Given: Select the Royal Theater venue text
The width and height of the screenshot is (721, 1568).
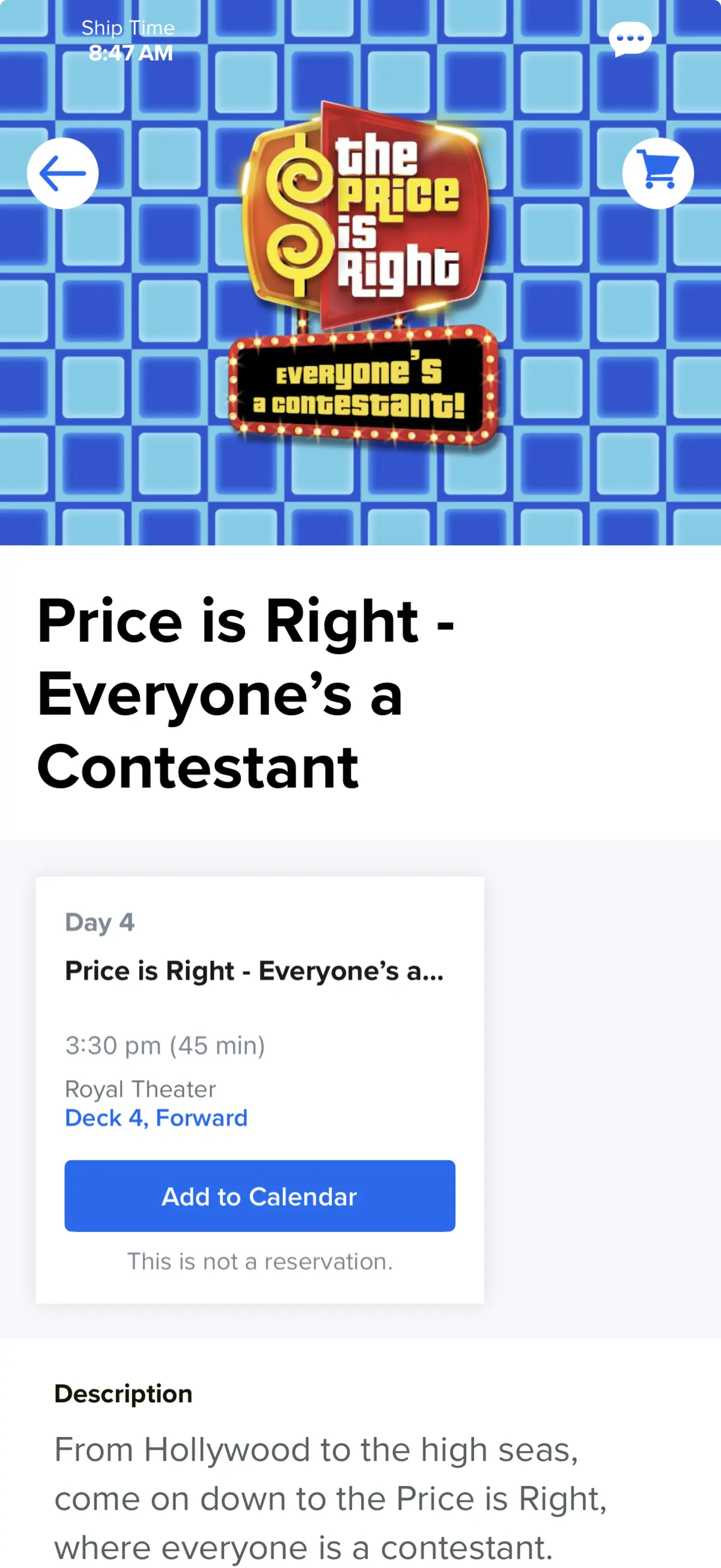Looking at the screenshot, I should tap(140, 1089).
